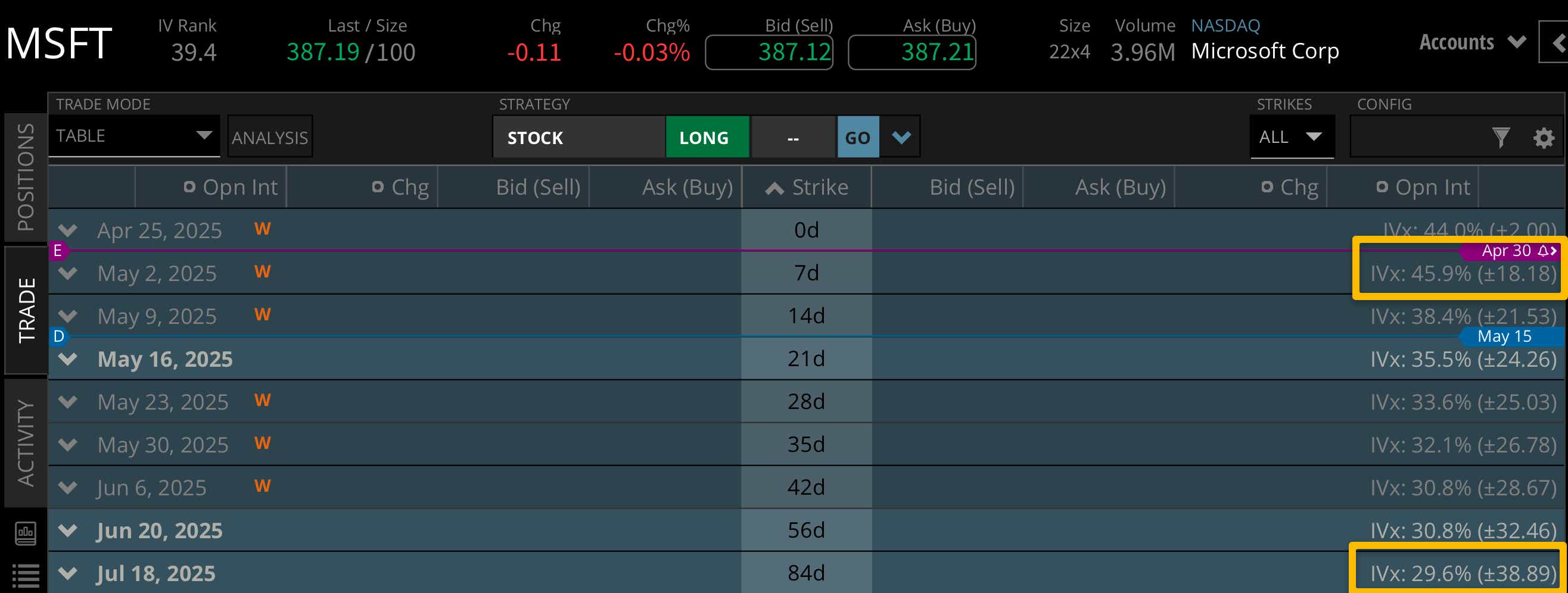Viewport: 1568px width, 593px height.
Task: Expand the strategy chevron next to GO
Action: coord(901,138)
